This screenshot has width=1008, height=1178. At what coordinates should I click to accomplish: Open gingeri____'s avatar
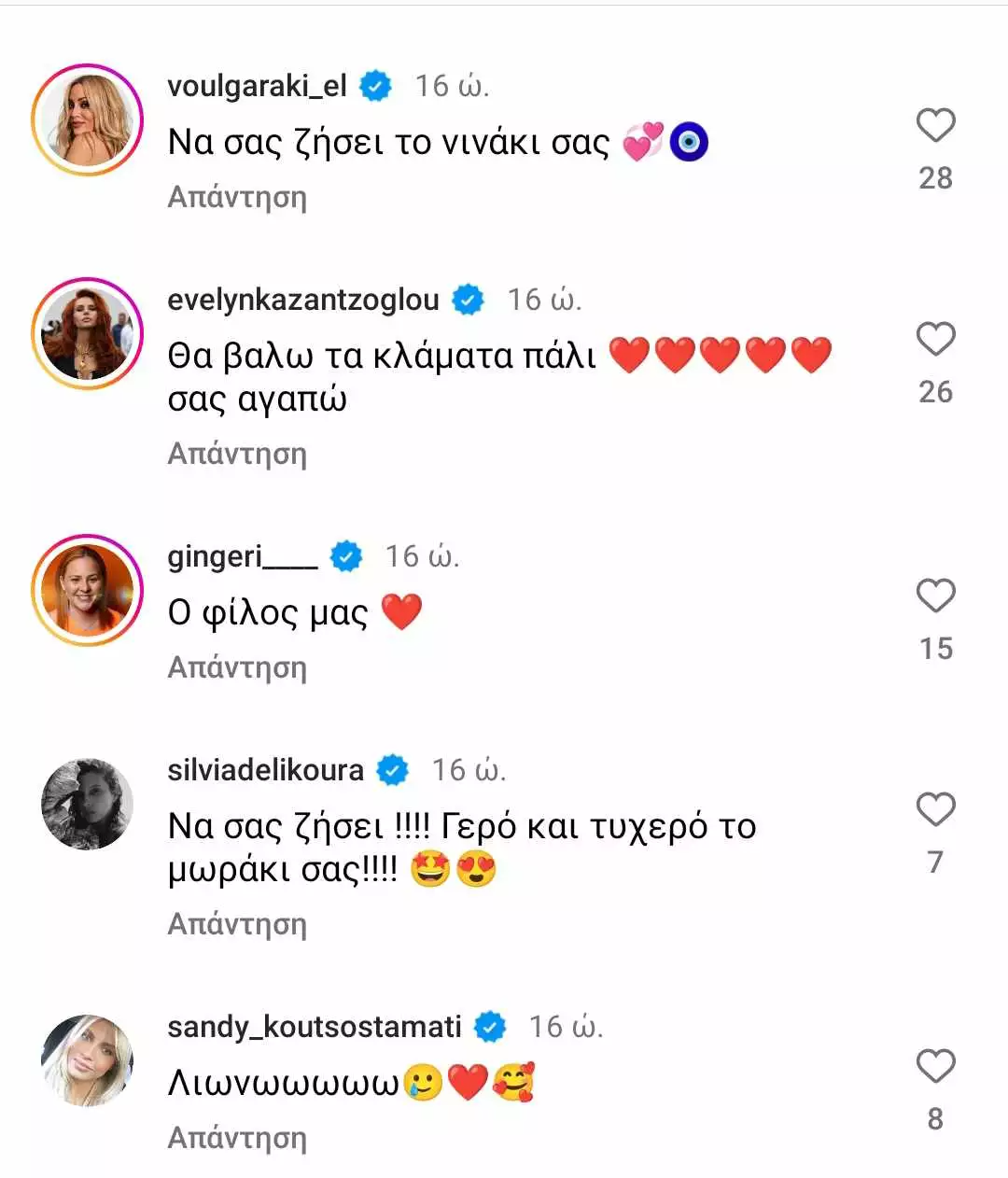click(87, 590)
